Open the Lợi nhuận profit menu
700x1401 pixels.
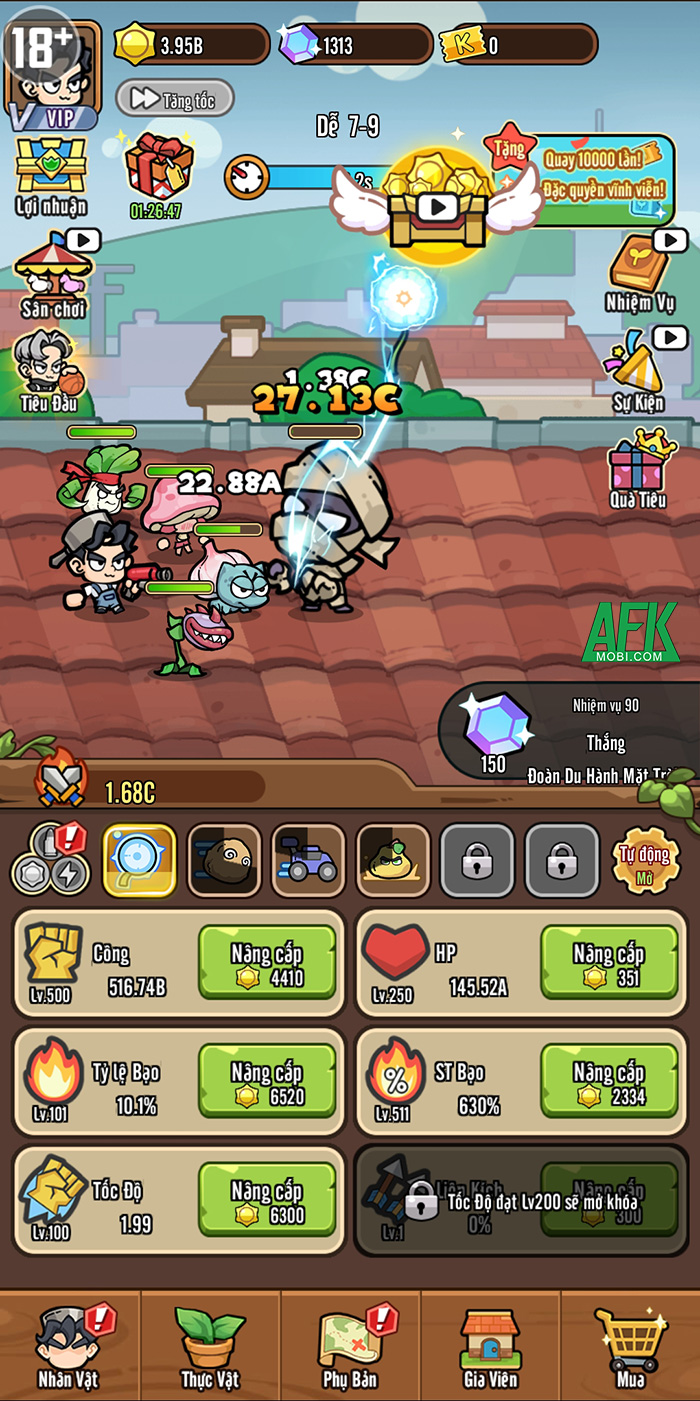pos(51,175)
